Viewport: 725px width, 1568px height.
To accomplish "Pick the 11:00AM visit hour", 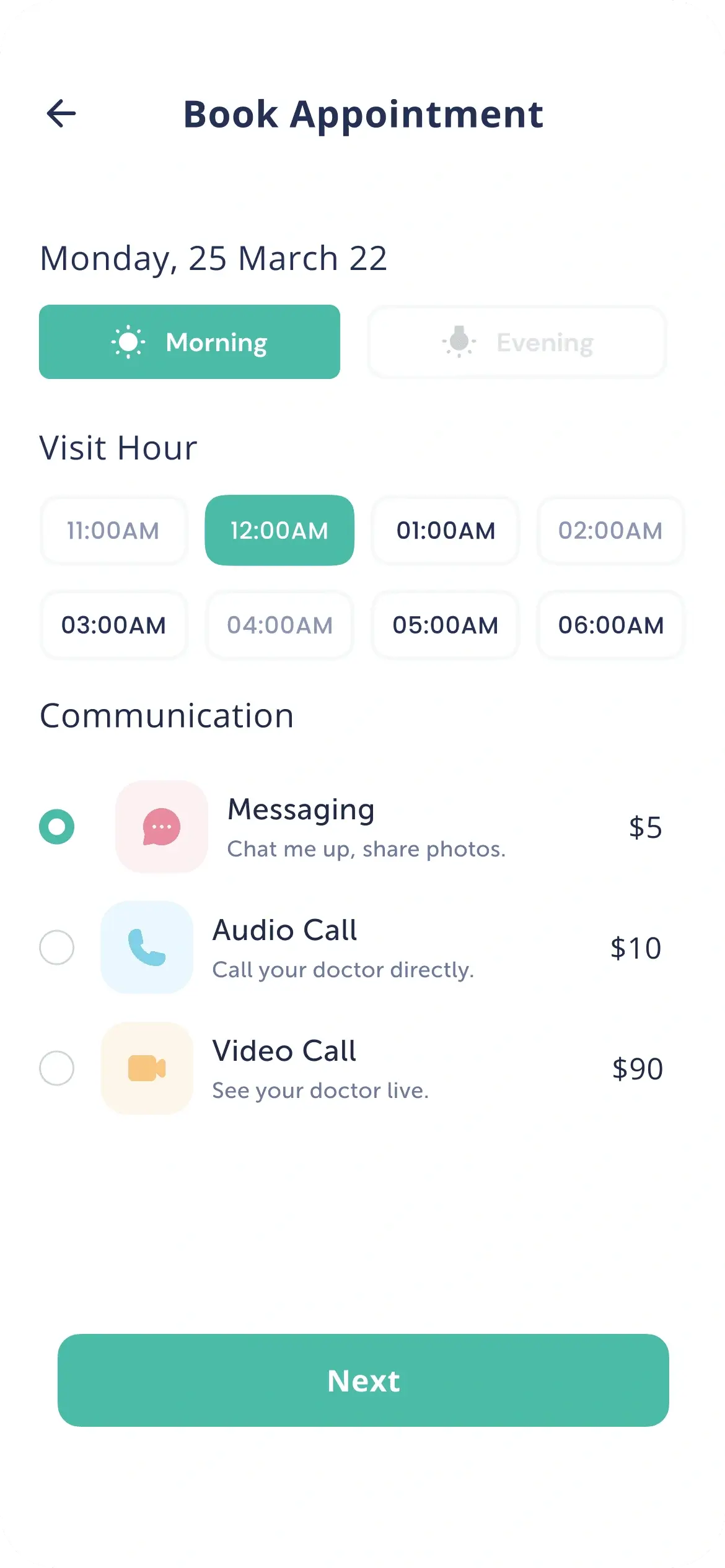I will click(113, 531).
